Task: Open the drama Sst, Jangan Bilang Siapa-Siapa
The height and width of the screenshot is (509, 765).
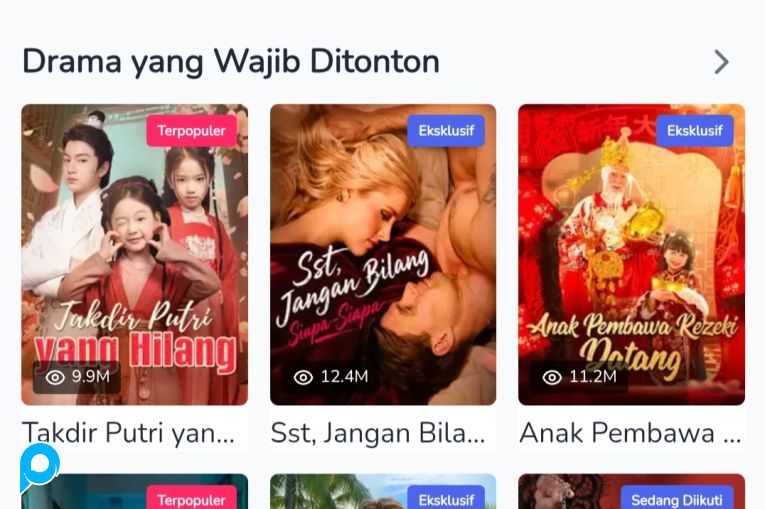Action: click(383, 255)
